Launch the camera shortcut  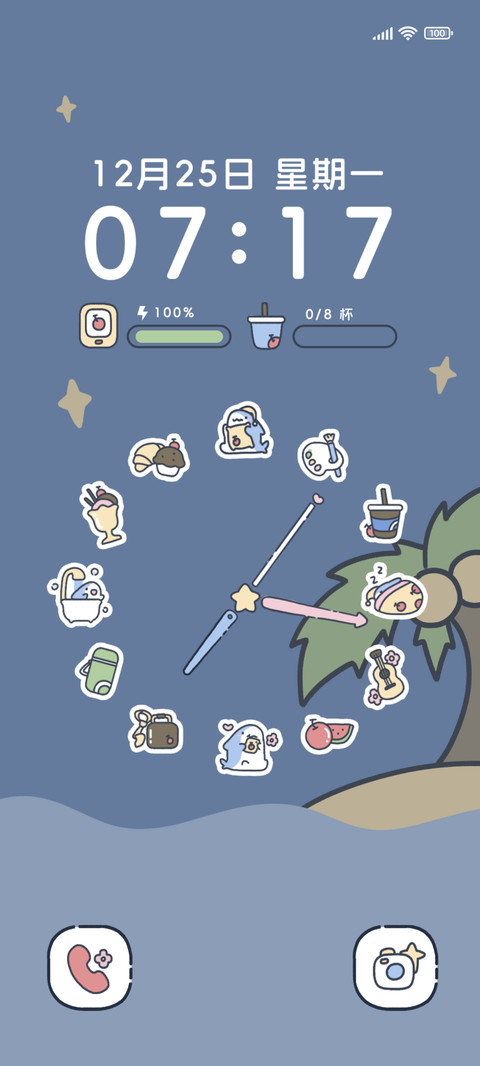click(x=396, y=967)
